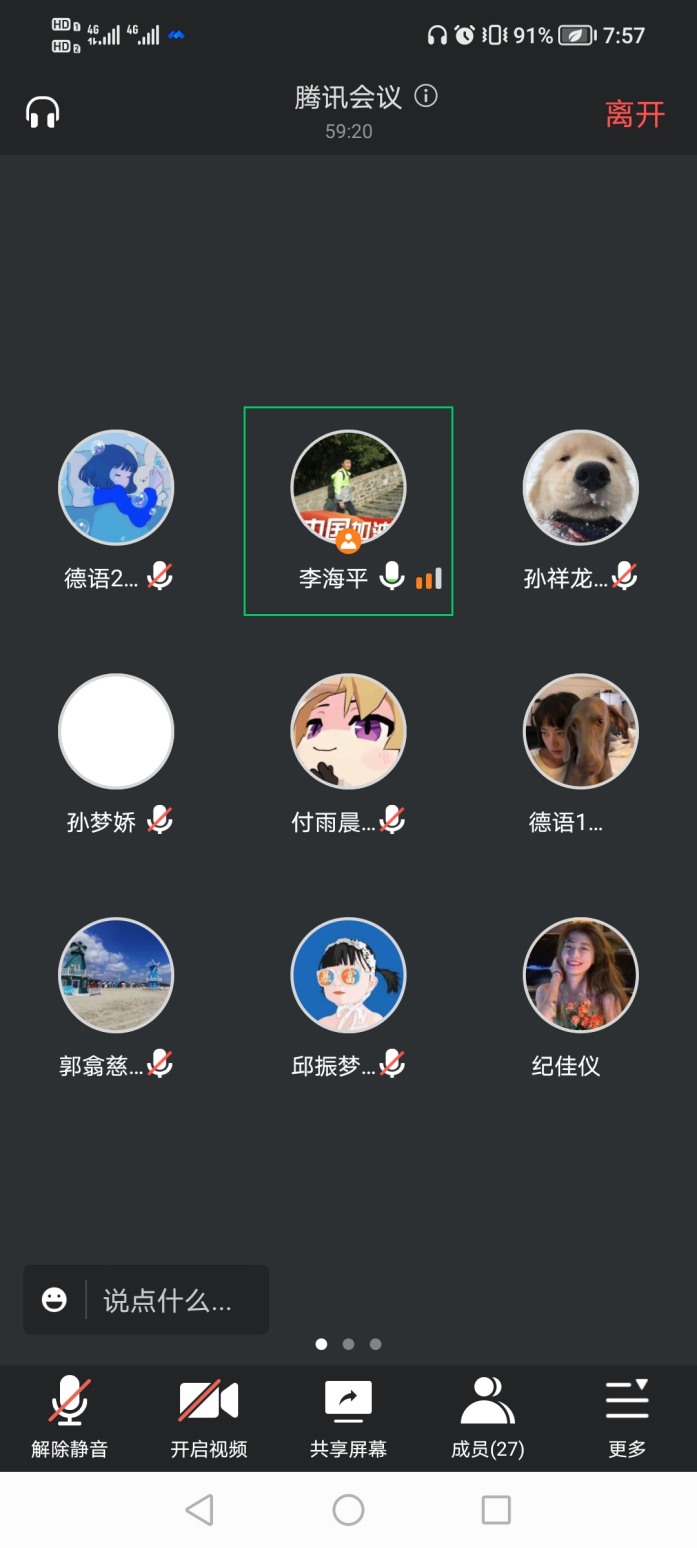Unmute microphone with 解除静音
This screenshot has height=1548, width=697.
coord(69,1416)
